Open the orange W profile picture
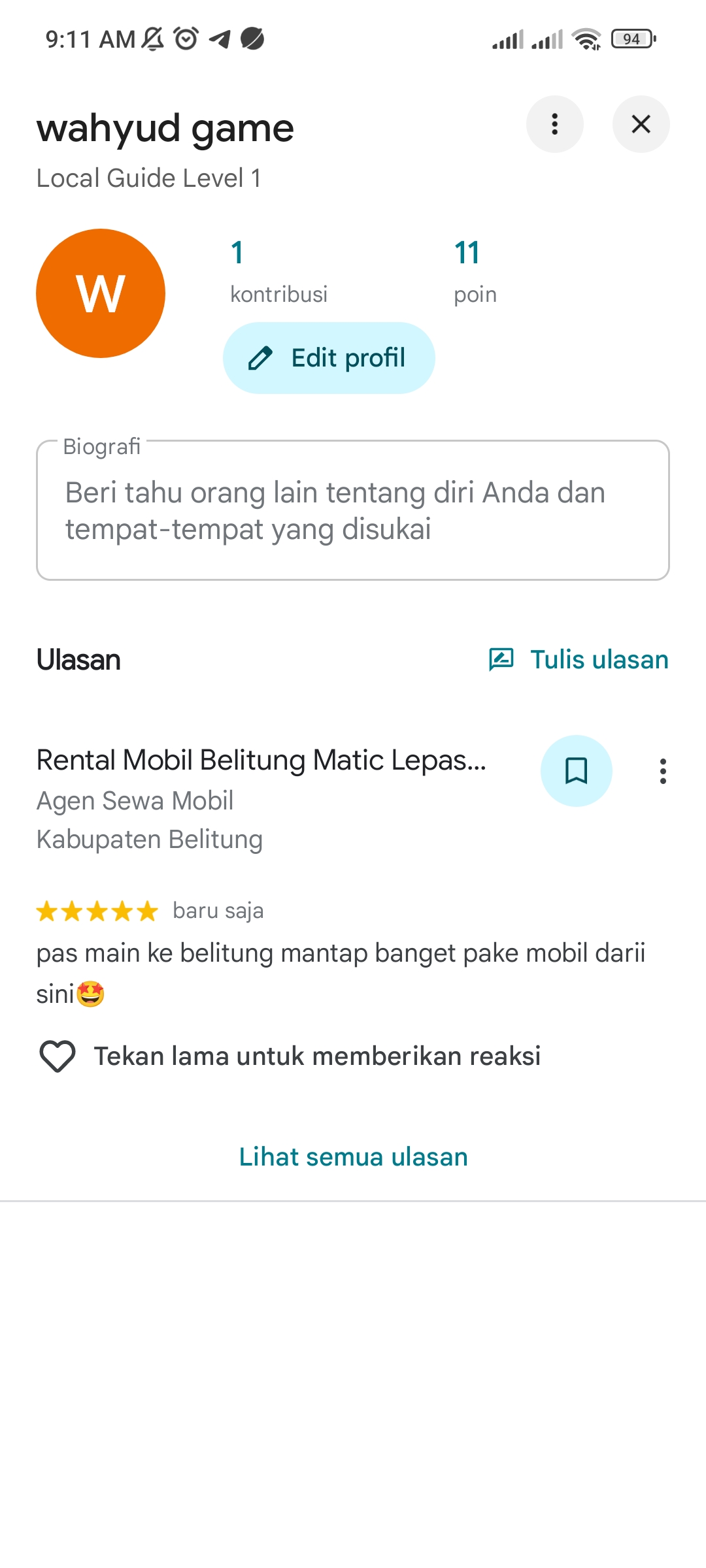 pos(101,293)
